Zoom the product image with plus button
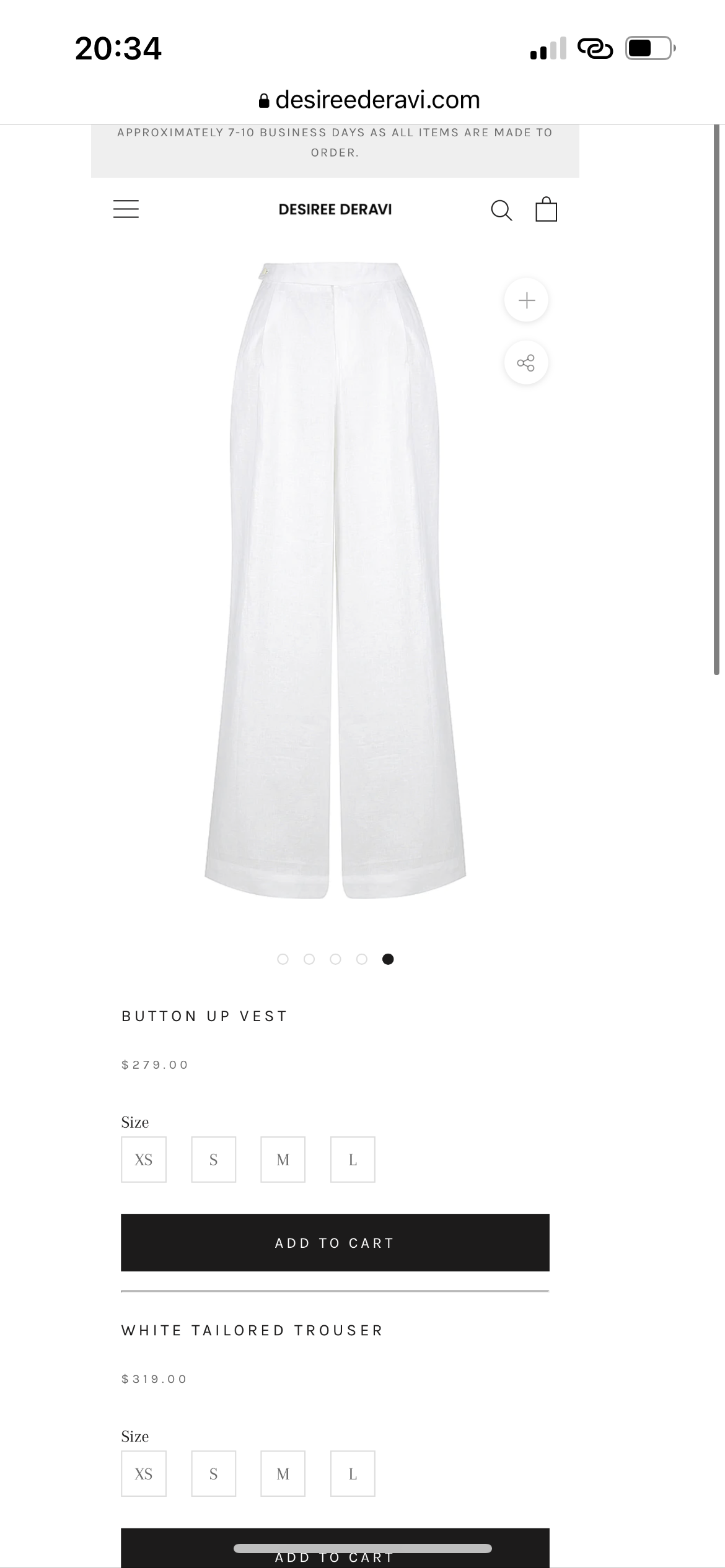 [526, 300]
